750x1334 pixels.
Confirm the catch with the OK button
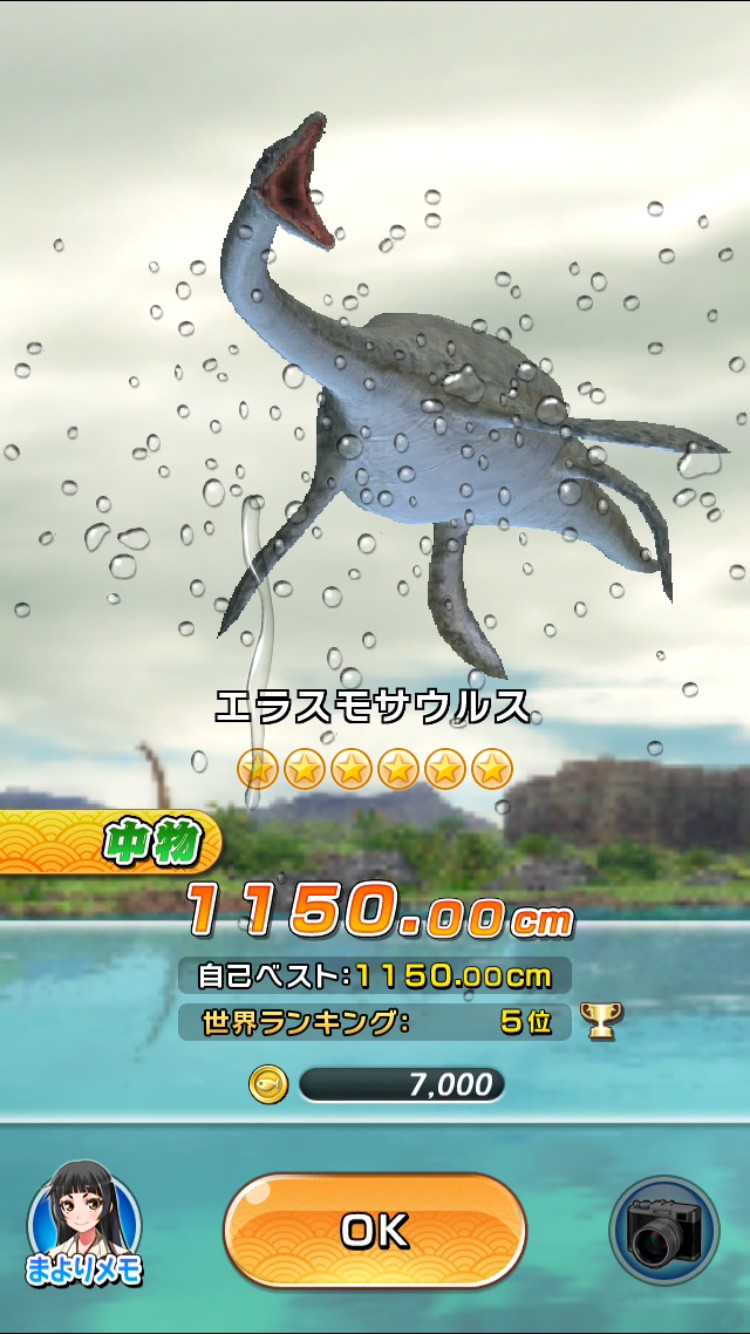tap(375, 1231)
